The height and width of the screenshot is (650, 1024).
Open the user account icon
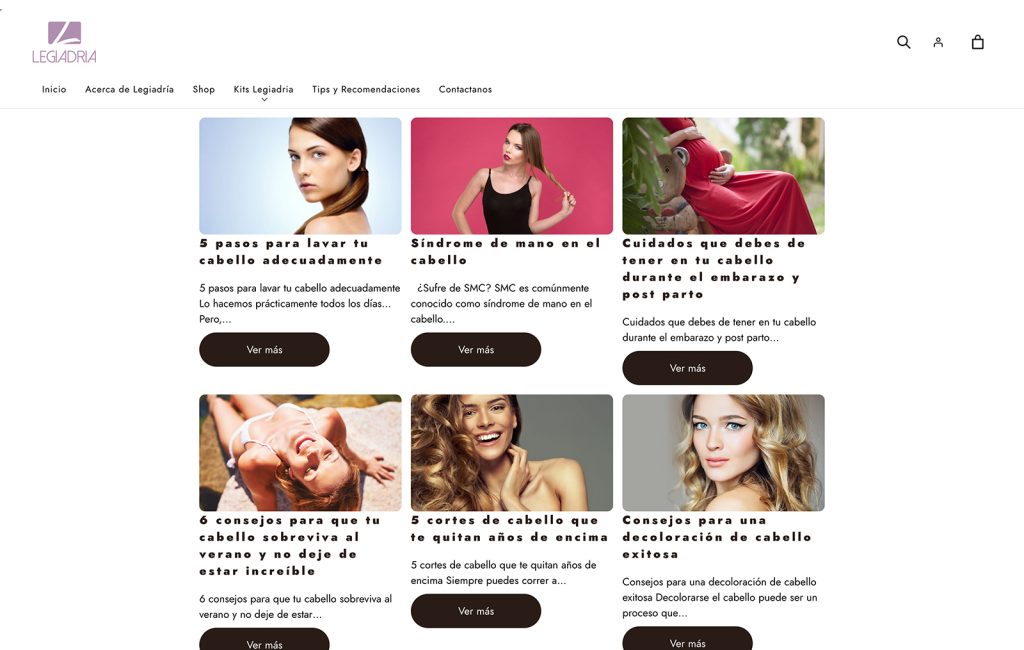[938, 42]
